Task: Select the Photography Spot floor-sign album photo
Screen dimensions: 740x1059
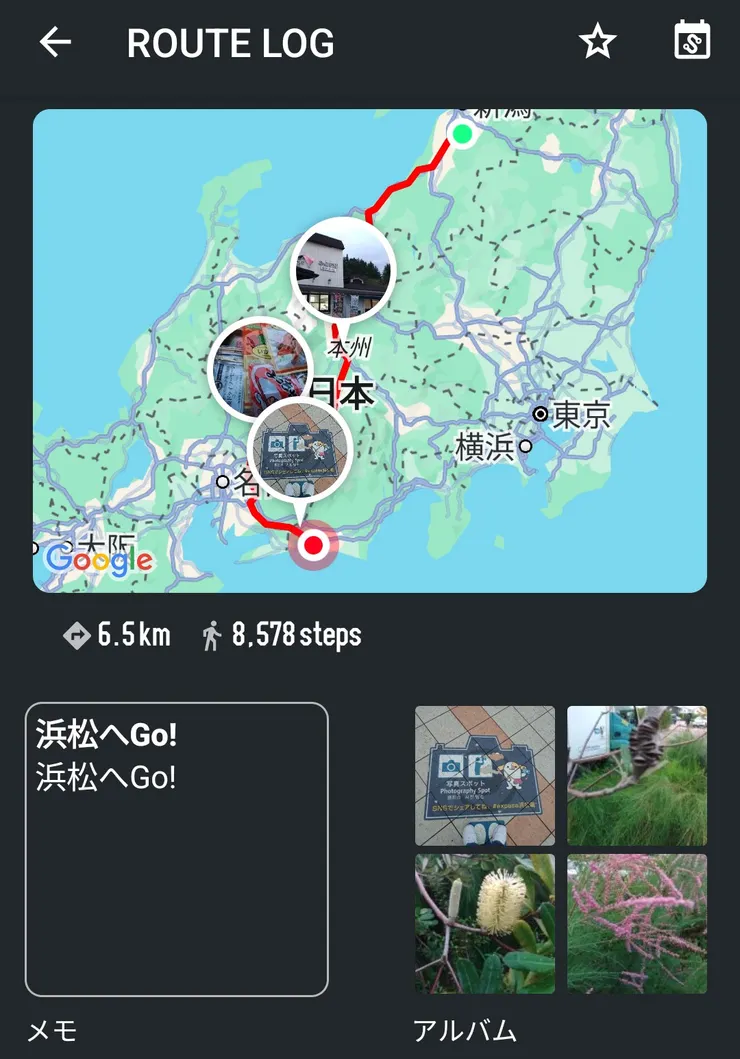Action: (484, 774)
